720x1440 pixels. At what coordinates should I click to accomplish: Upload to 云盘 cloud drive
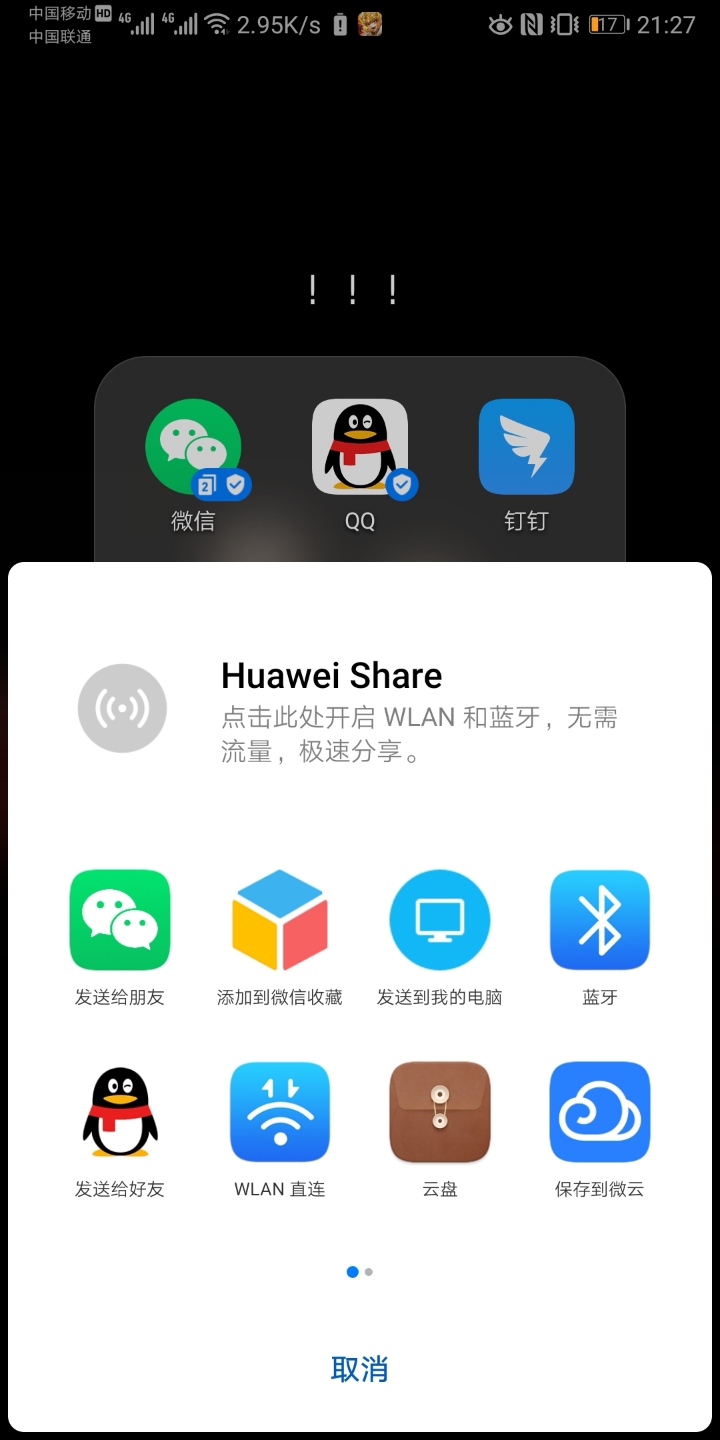point(440,1110)
